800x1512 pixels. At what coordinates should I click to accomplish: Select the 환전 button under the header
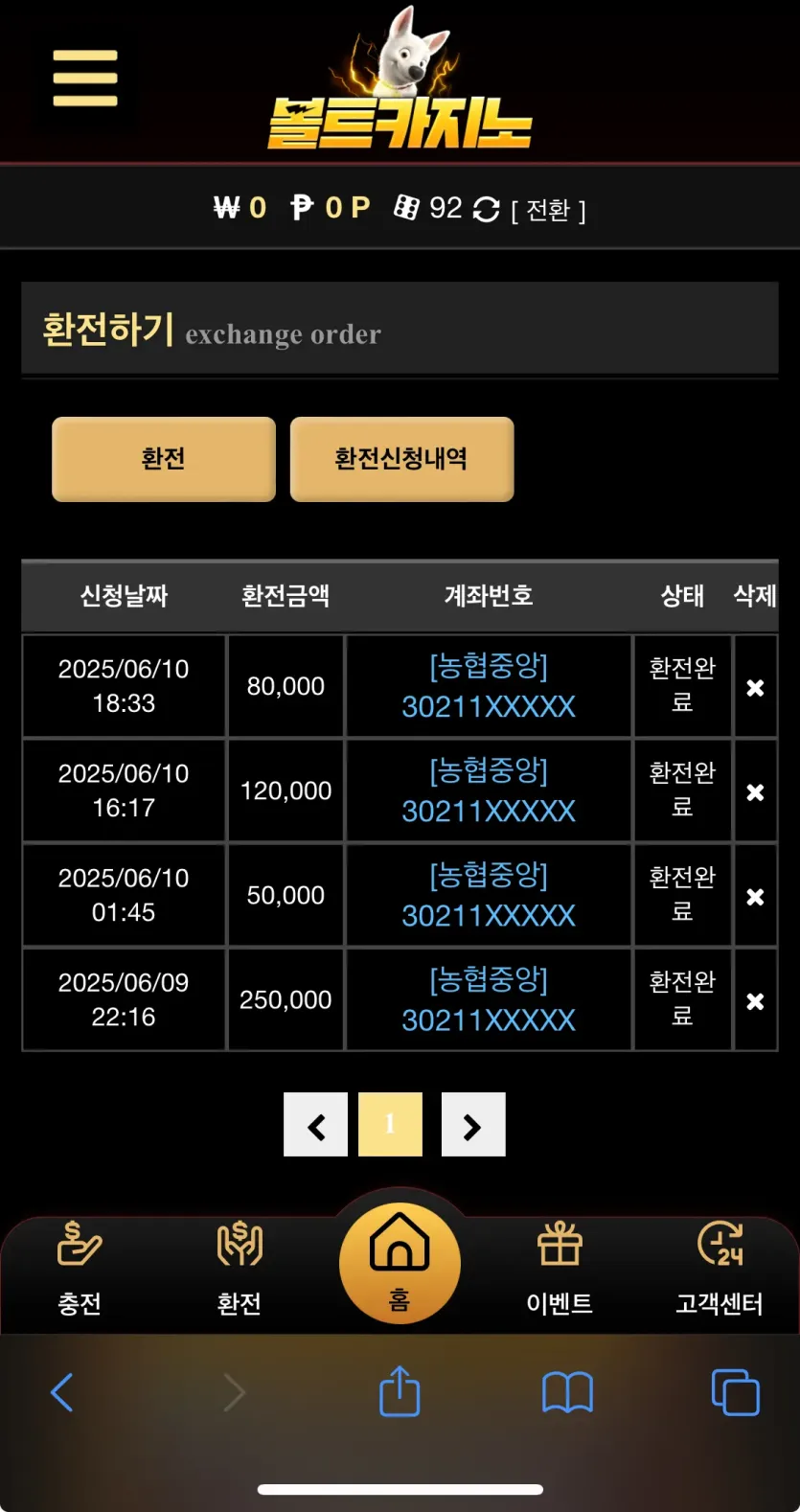pyautogui.click(x=164, y=459)
